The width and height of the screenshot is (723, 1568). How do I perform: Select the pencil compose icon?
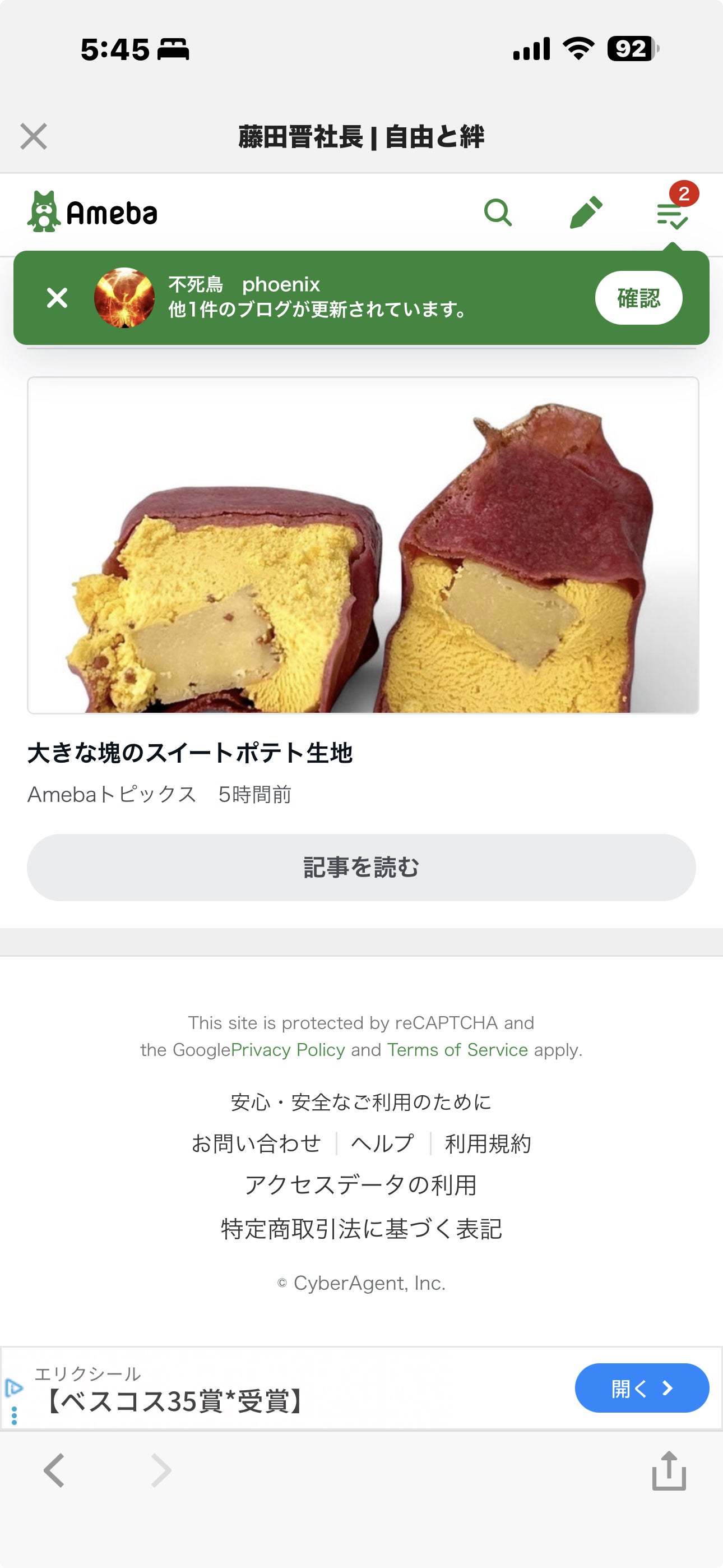coord(586,213)
